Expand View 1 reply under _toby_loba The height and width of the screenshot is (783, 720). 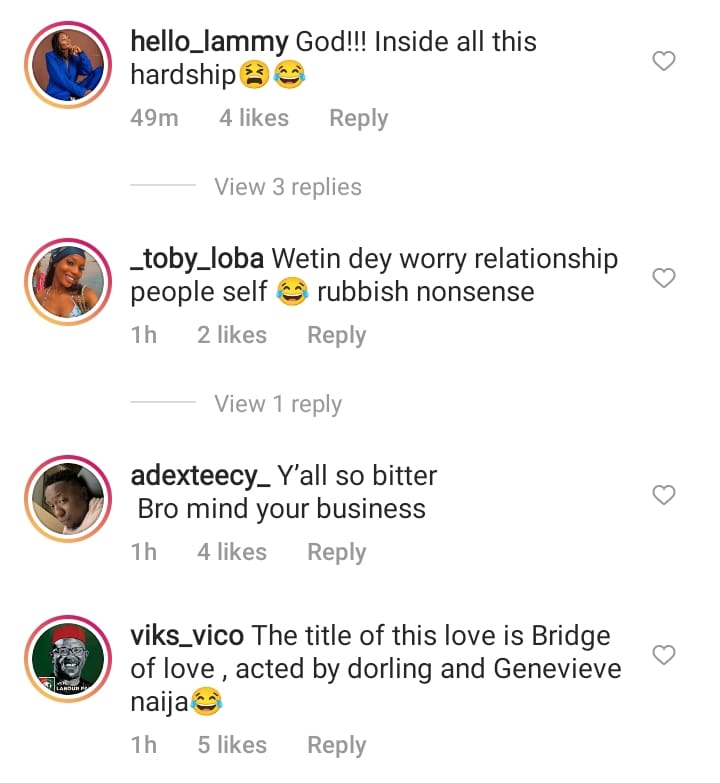(278, 404)
